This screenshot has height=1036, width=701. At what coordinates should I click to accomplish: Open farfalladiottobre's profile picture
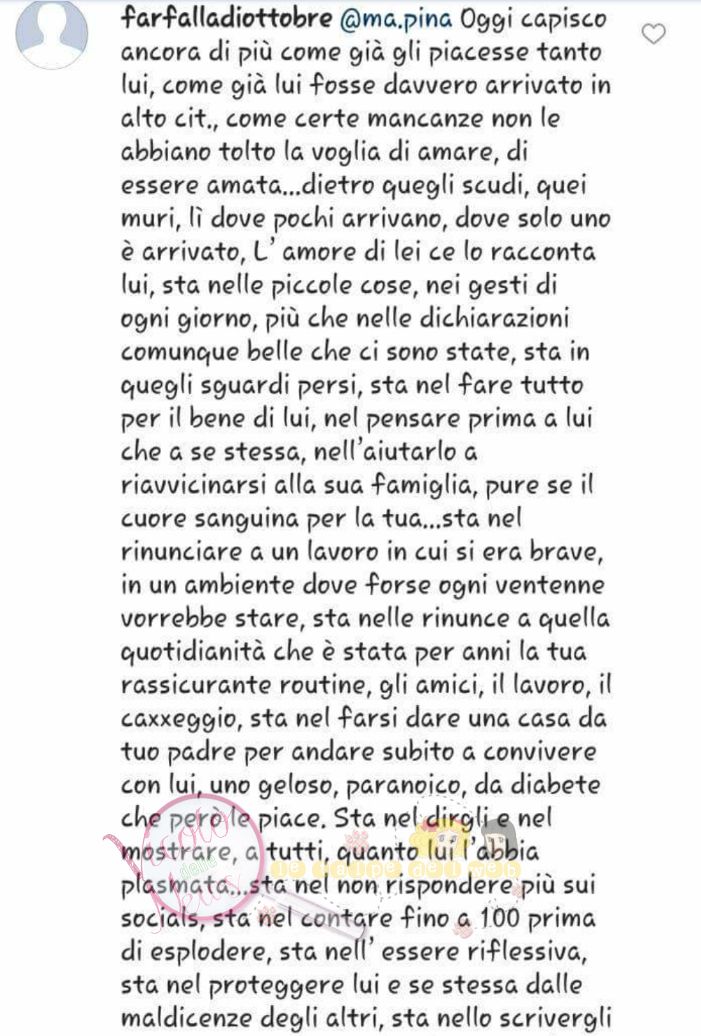pyautogui.click(x=53, y=31)
